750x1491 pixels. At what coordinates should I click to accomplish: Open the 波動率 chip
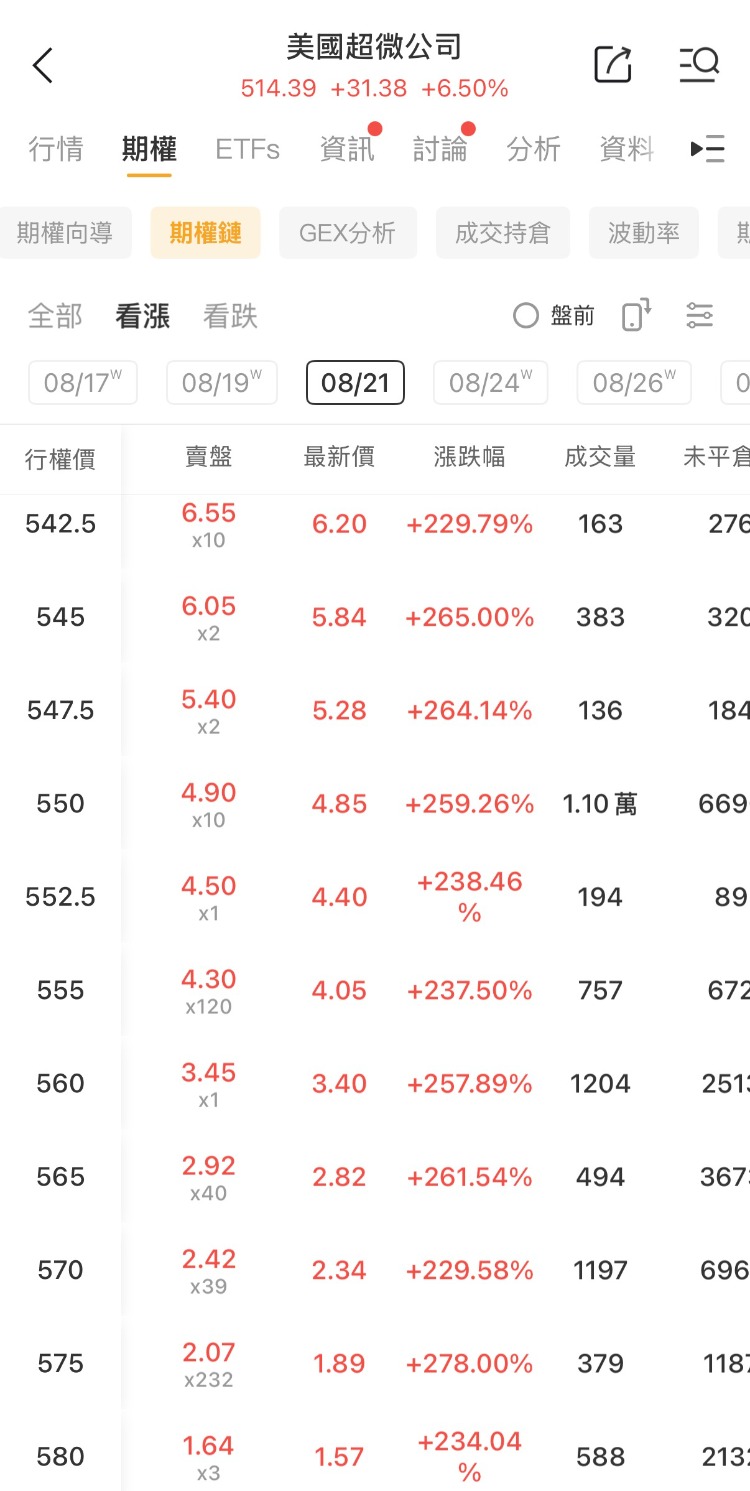click(x=644, y=233)
